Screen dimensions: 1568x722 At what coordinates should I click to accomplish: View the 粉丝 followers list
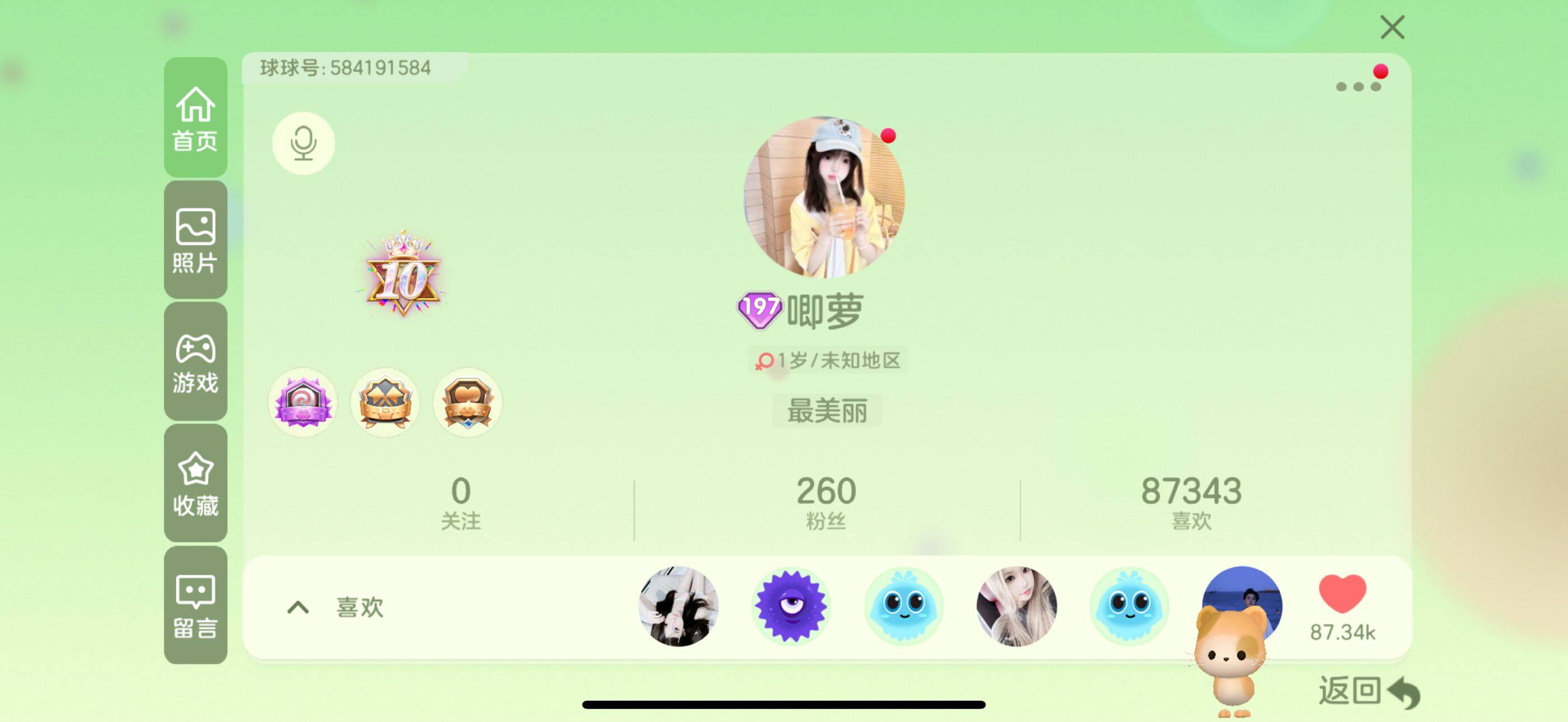coord(826,503)
